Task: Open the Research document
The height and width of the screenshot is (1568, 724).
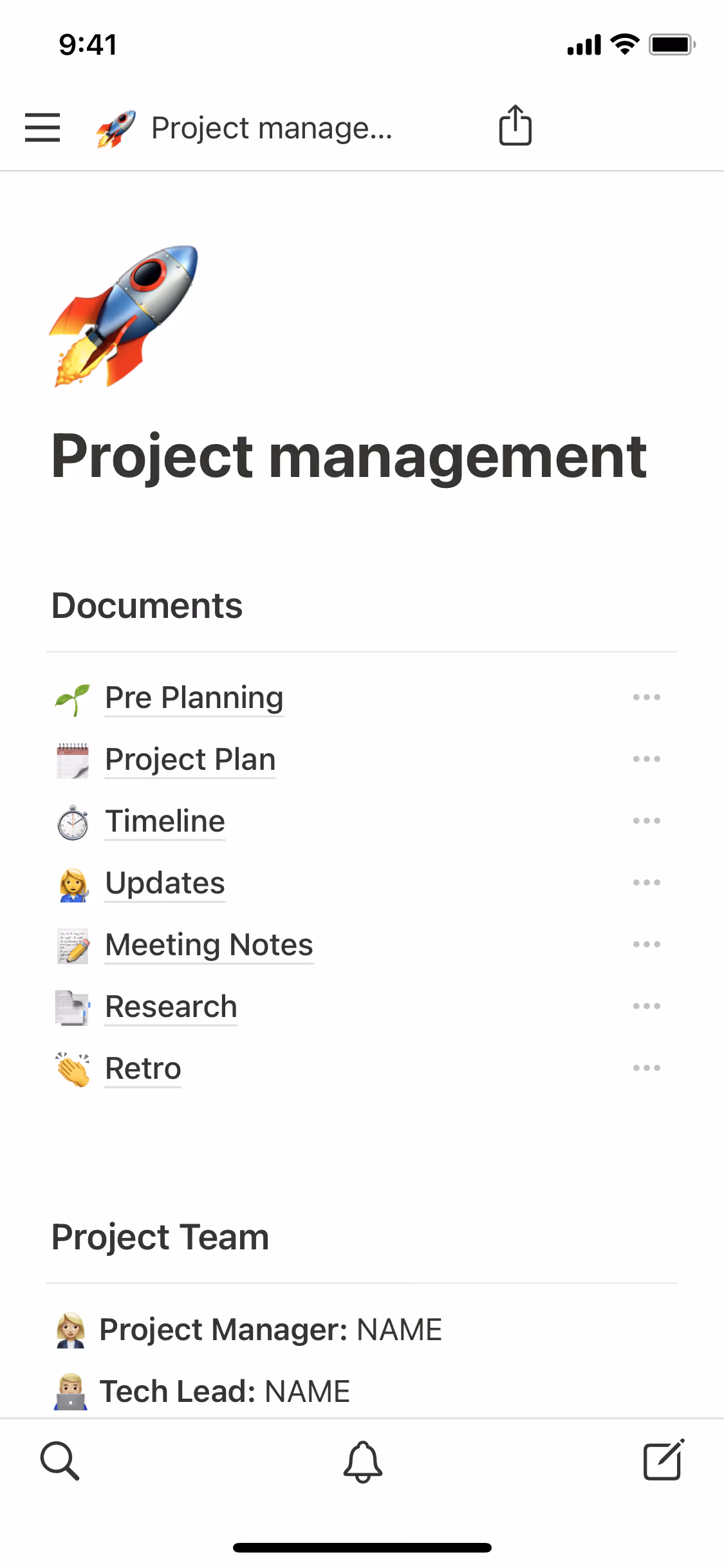Action: (x=171, y=1005)
